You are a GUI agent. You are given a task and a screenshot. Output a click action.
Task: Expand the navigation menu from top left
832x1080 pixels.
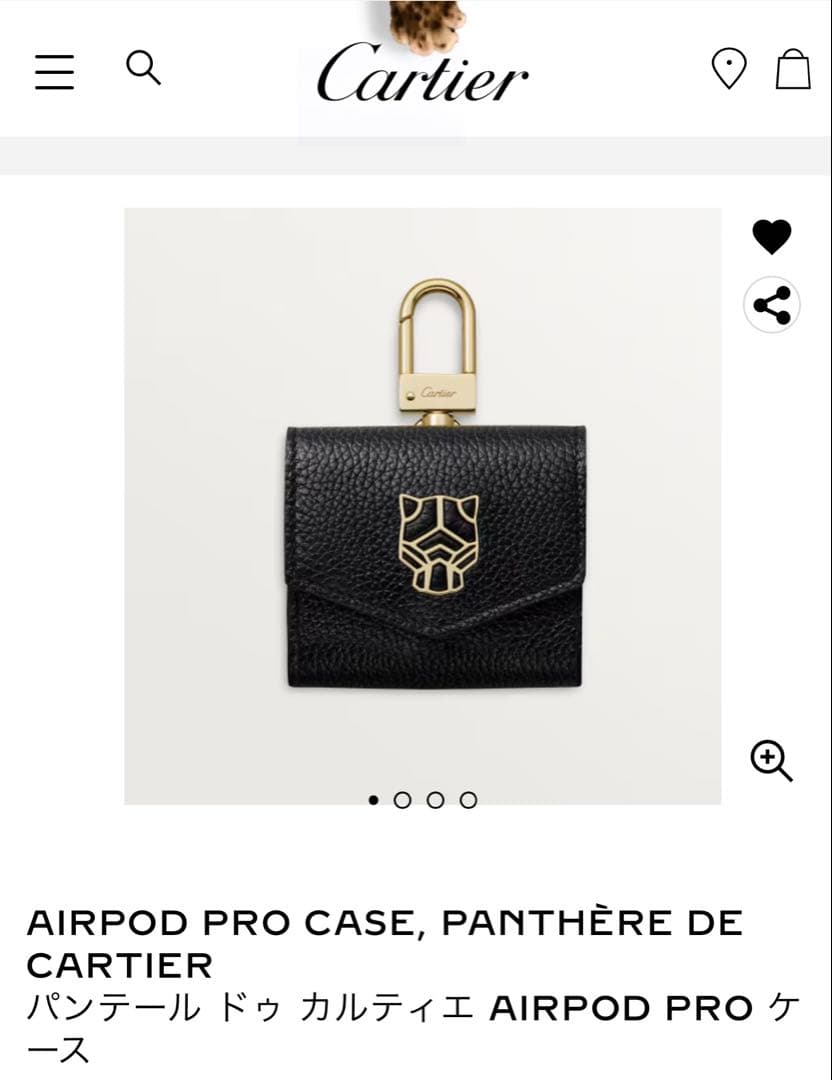(56, 71)
